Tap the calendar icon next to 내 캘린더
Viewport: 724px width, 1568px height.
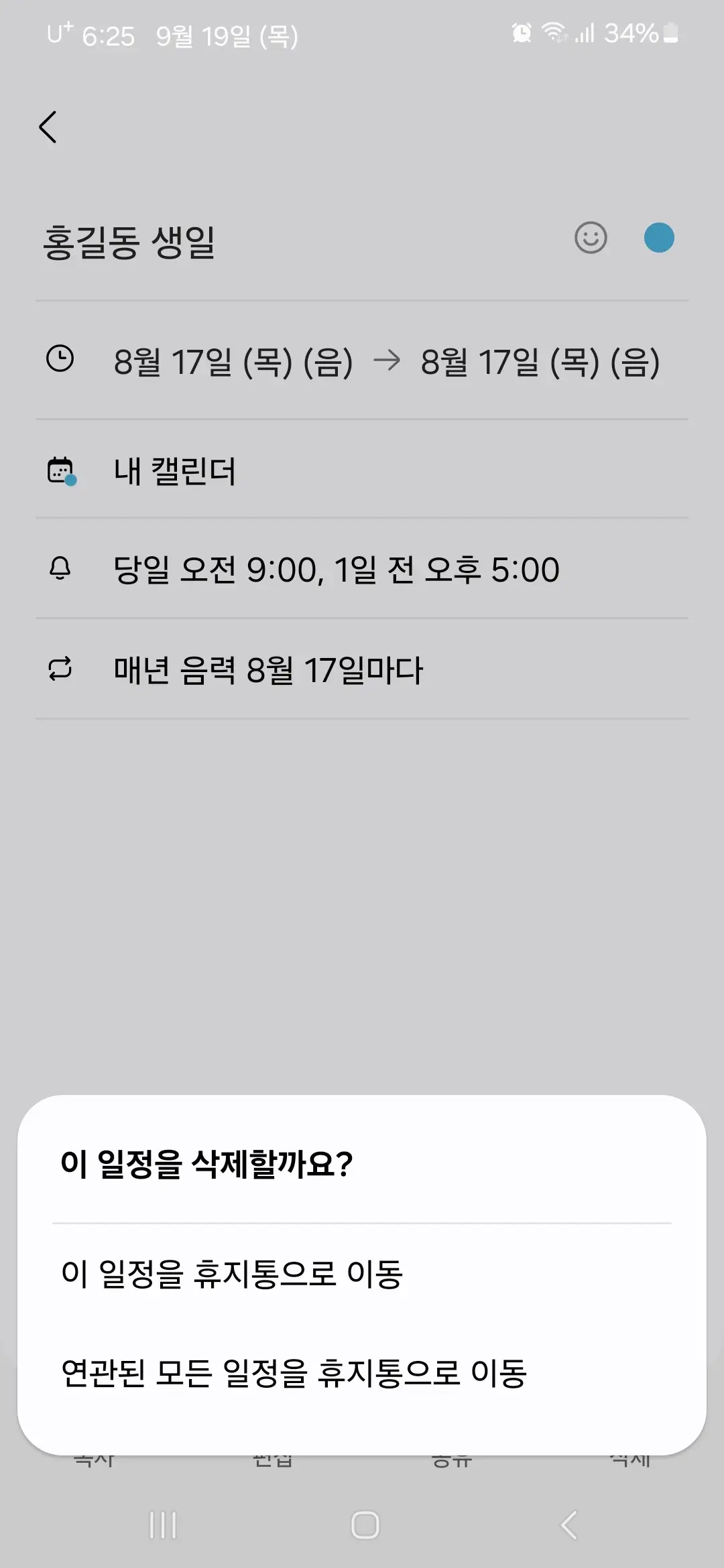(61, 471)
